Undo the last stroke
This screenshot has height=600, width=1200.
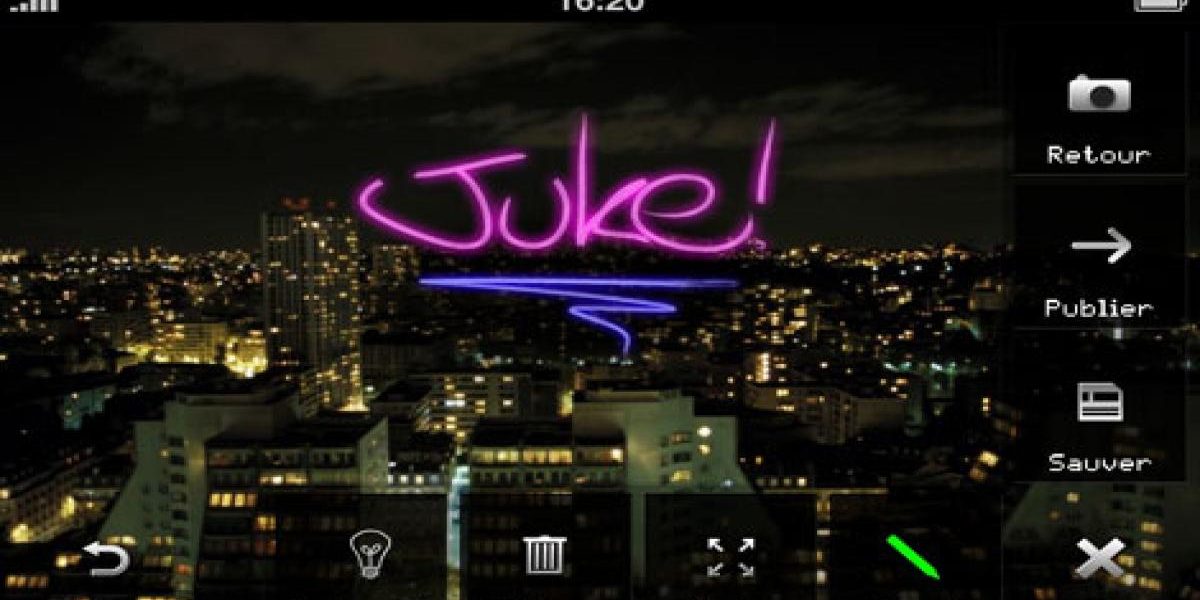point(106,557)
